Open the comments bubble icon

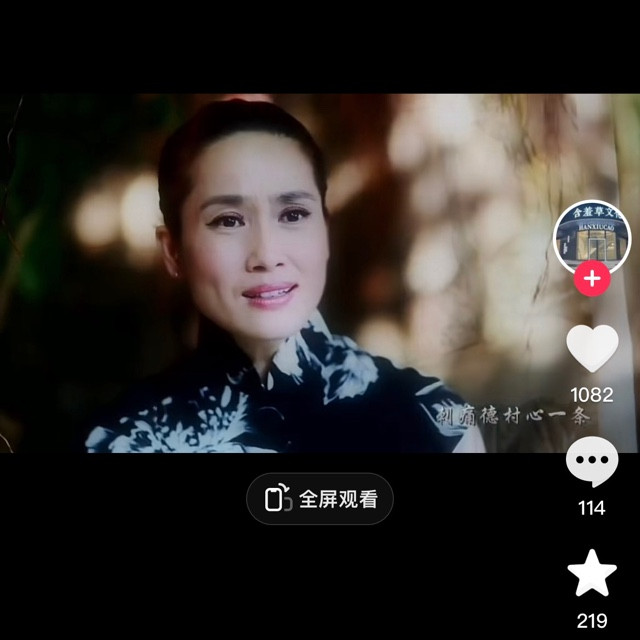coord(592,463)
